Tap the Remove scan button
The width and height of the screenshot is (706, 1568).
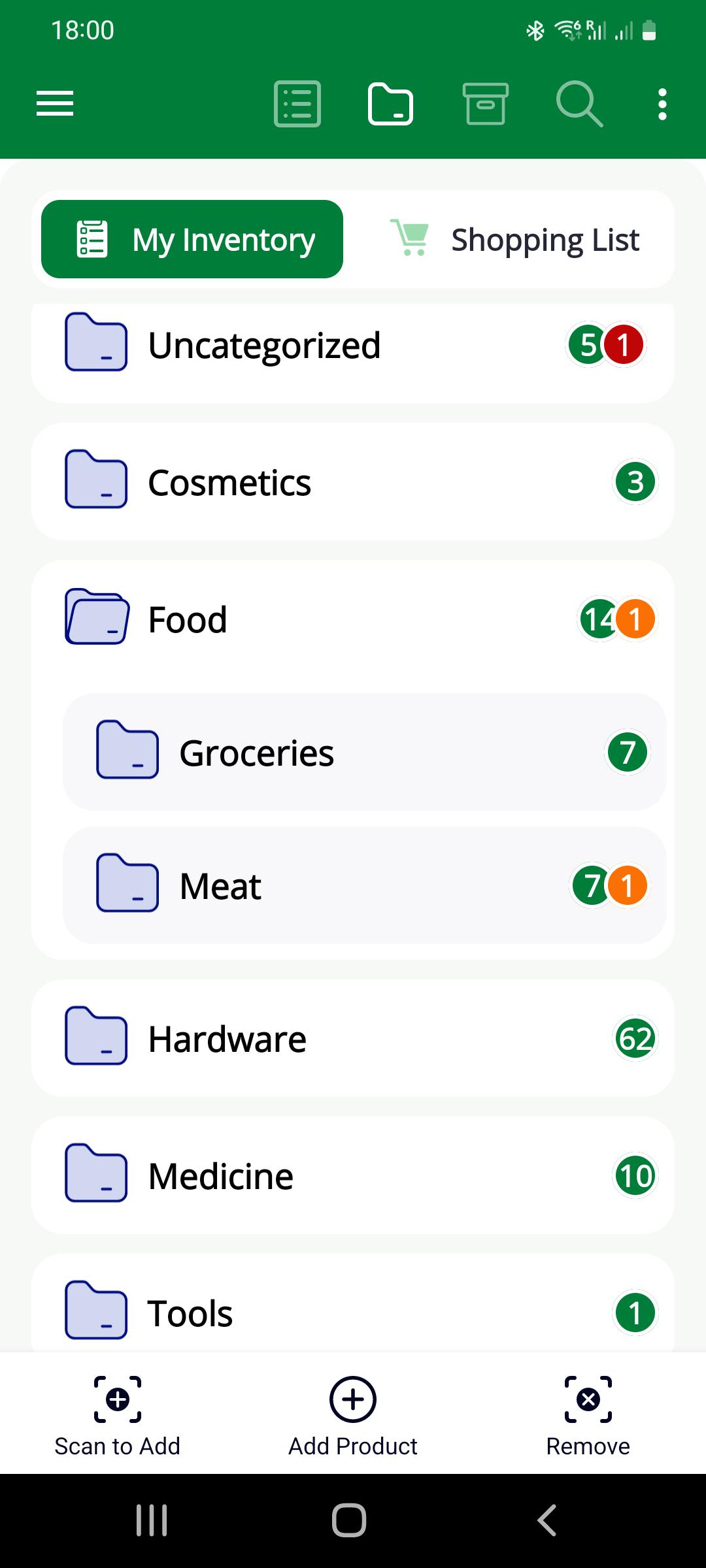coord(588,1416)
